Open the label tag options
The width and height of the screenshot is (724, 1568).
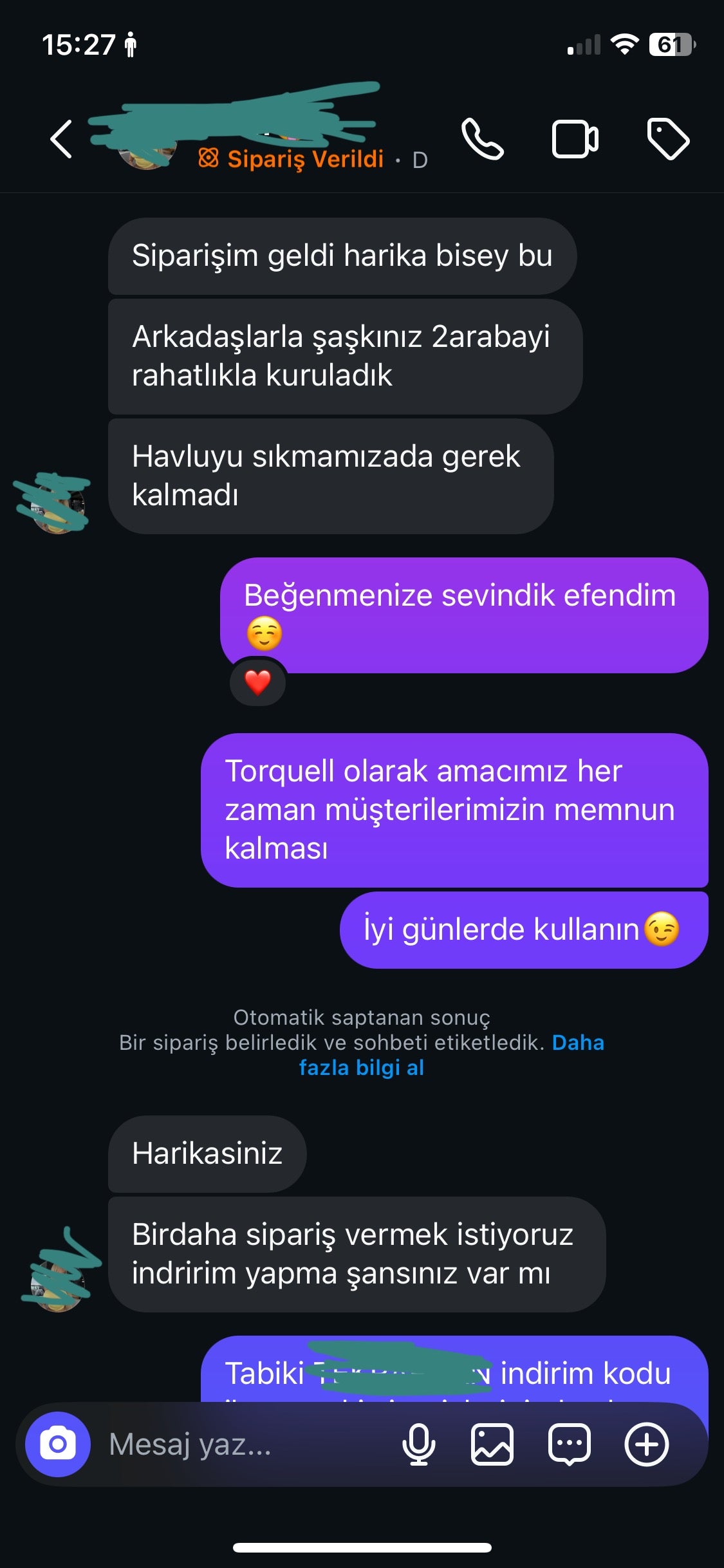[x=667, y=139]
